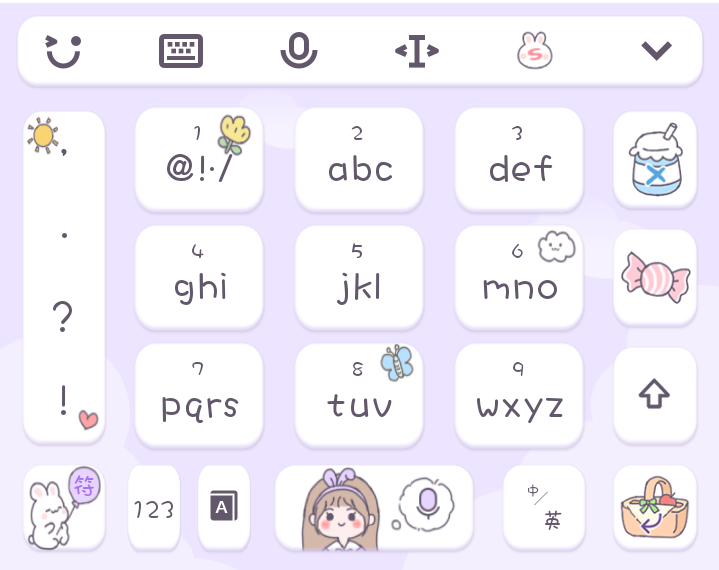Tap the abc key

359,159
